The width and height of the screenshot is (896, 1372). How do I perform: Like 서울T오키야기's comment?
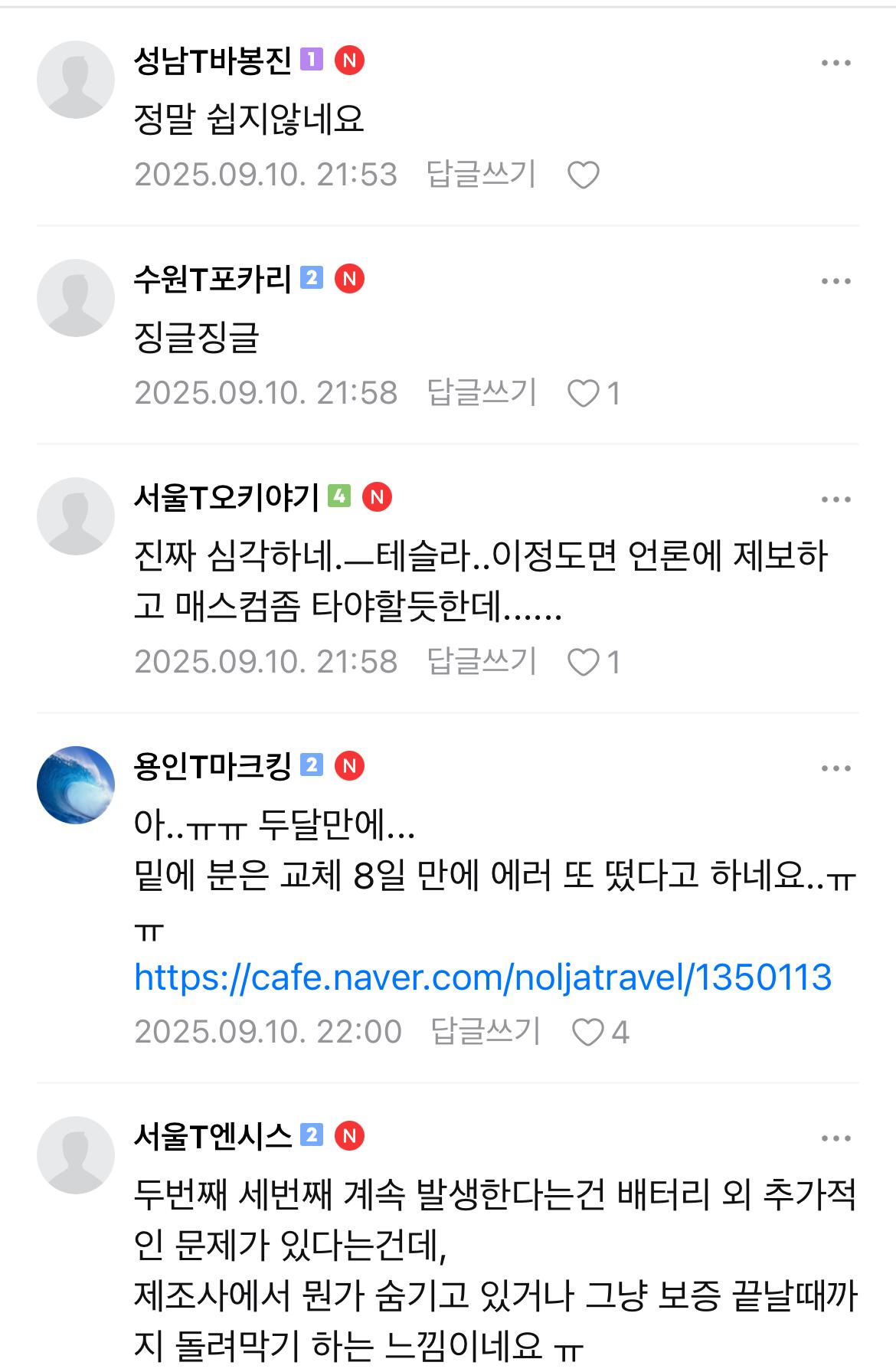584,663
